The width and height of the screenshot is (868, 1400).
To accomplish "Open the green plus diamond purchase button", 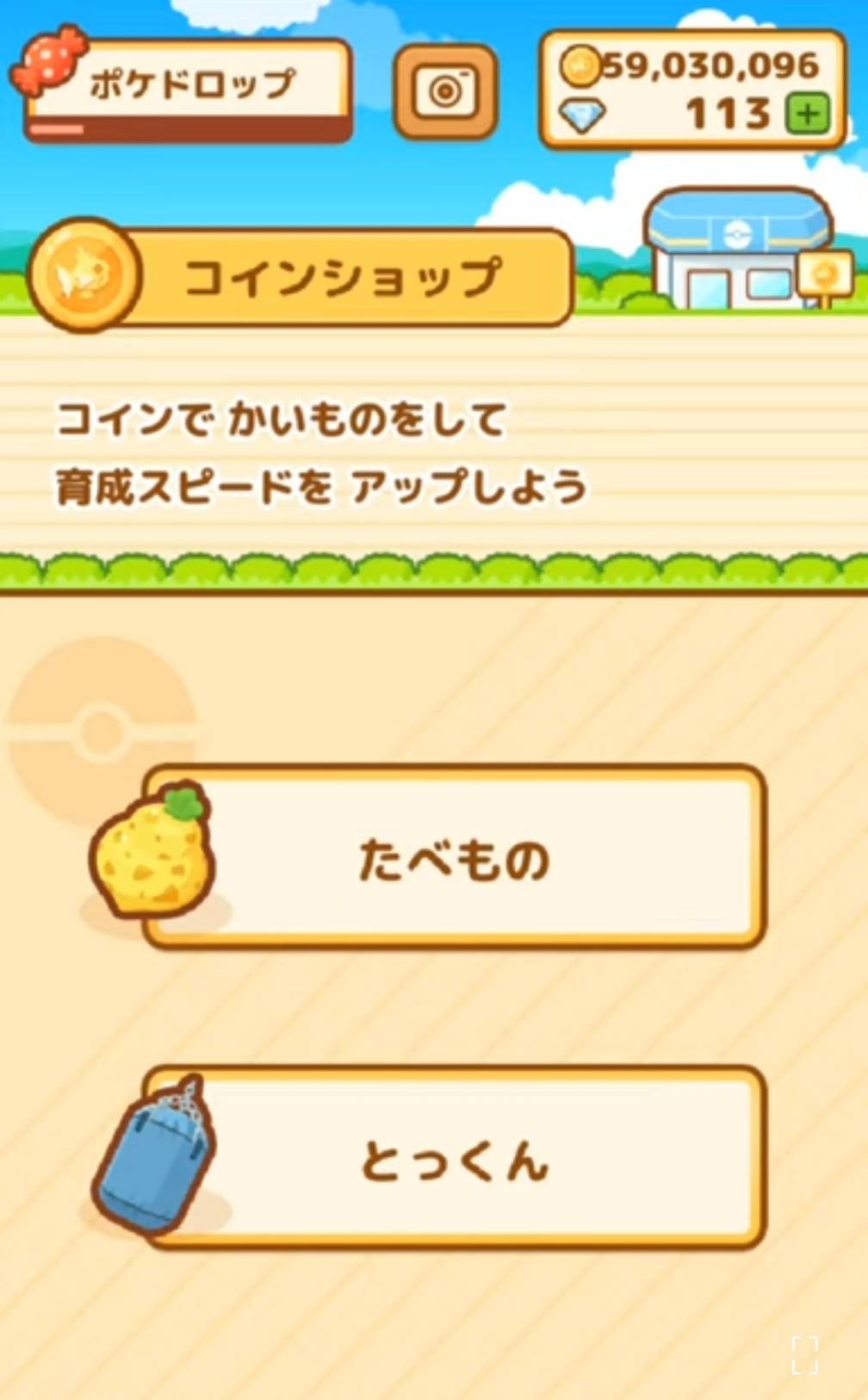I will click(x=808, y=113).
